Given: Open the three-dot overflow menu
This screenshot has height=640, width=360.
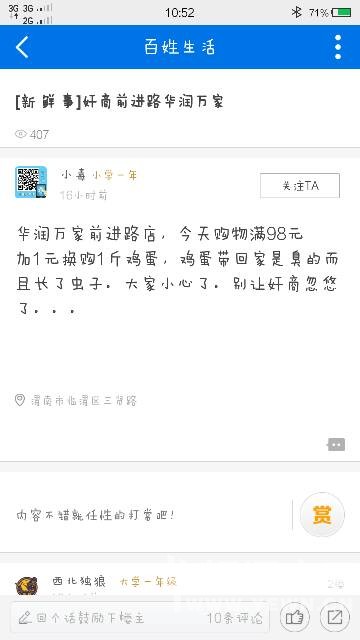Looking at the screenshot, I should (x=338, y=47).
